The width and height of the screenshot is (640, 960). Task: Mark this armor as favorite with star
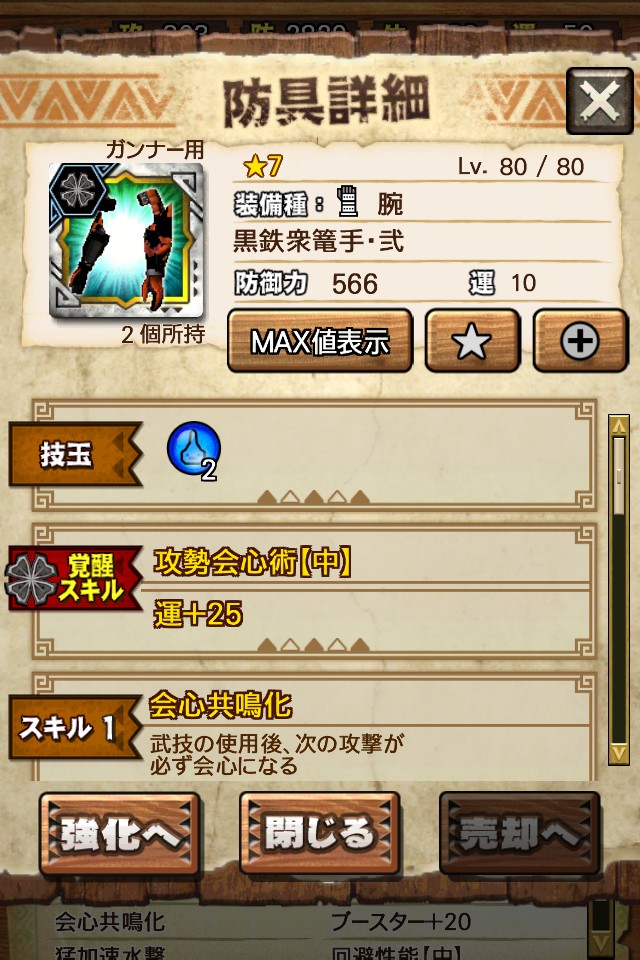click(x=472, y=342)
